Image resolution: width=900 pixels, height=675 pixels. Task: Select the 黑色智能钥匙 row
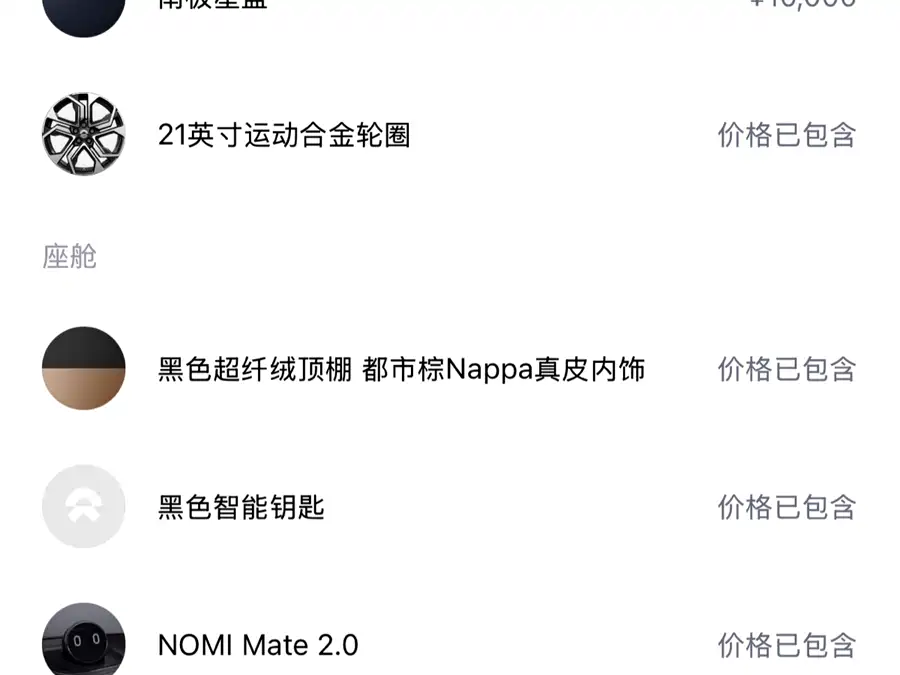(241, 507)
